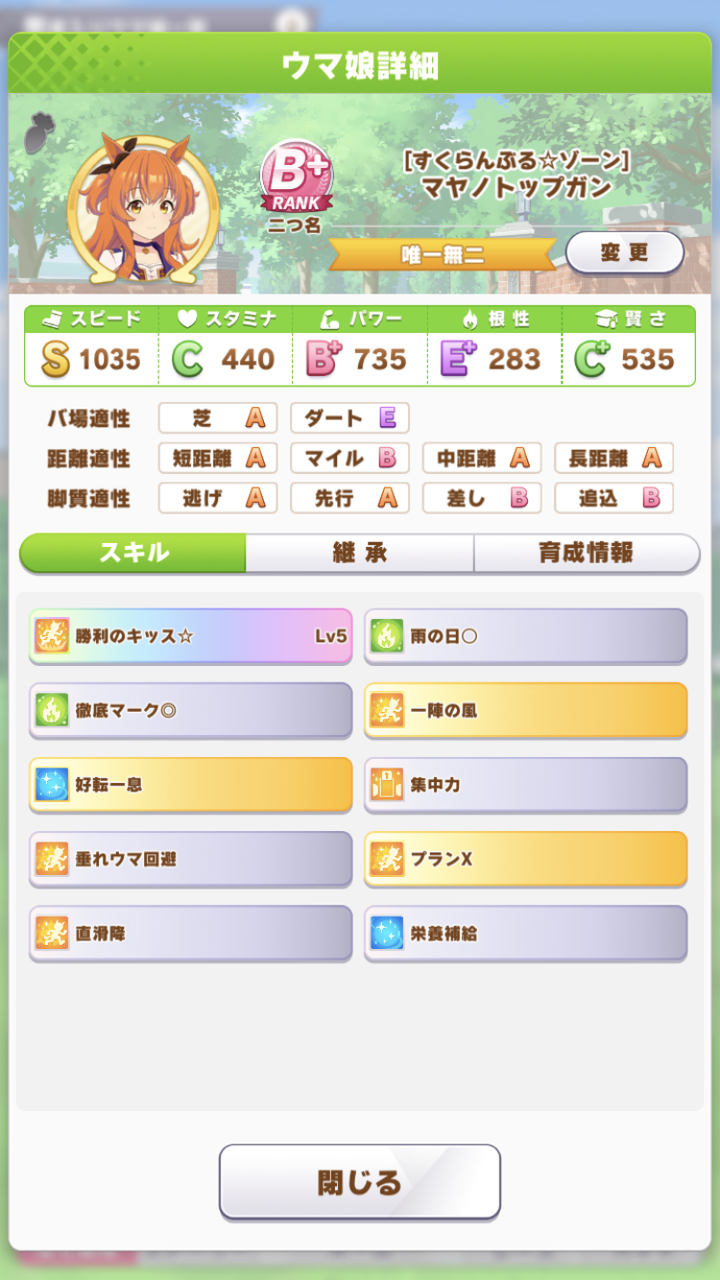This screenshot has width=720, height=1280.
Task: Tap the 直滑降 skill
Action: [191, 933]
